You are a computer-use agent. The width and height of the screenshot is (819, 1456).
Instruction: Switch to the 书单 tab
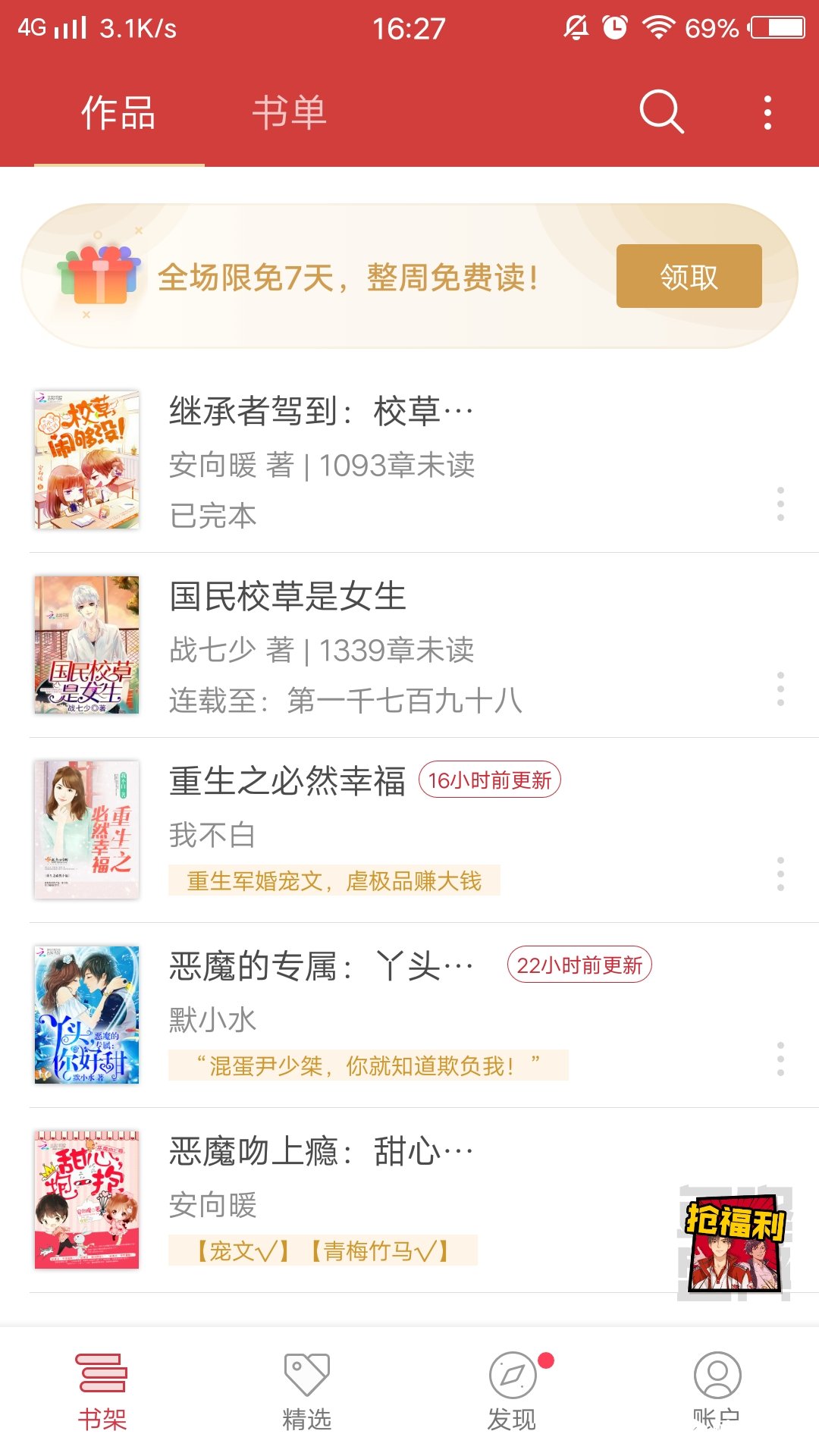(289, 112)
